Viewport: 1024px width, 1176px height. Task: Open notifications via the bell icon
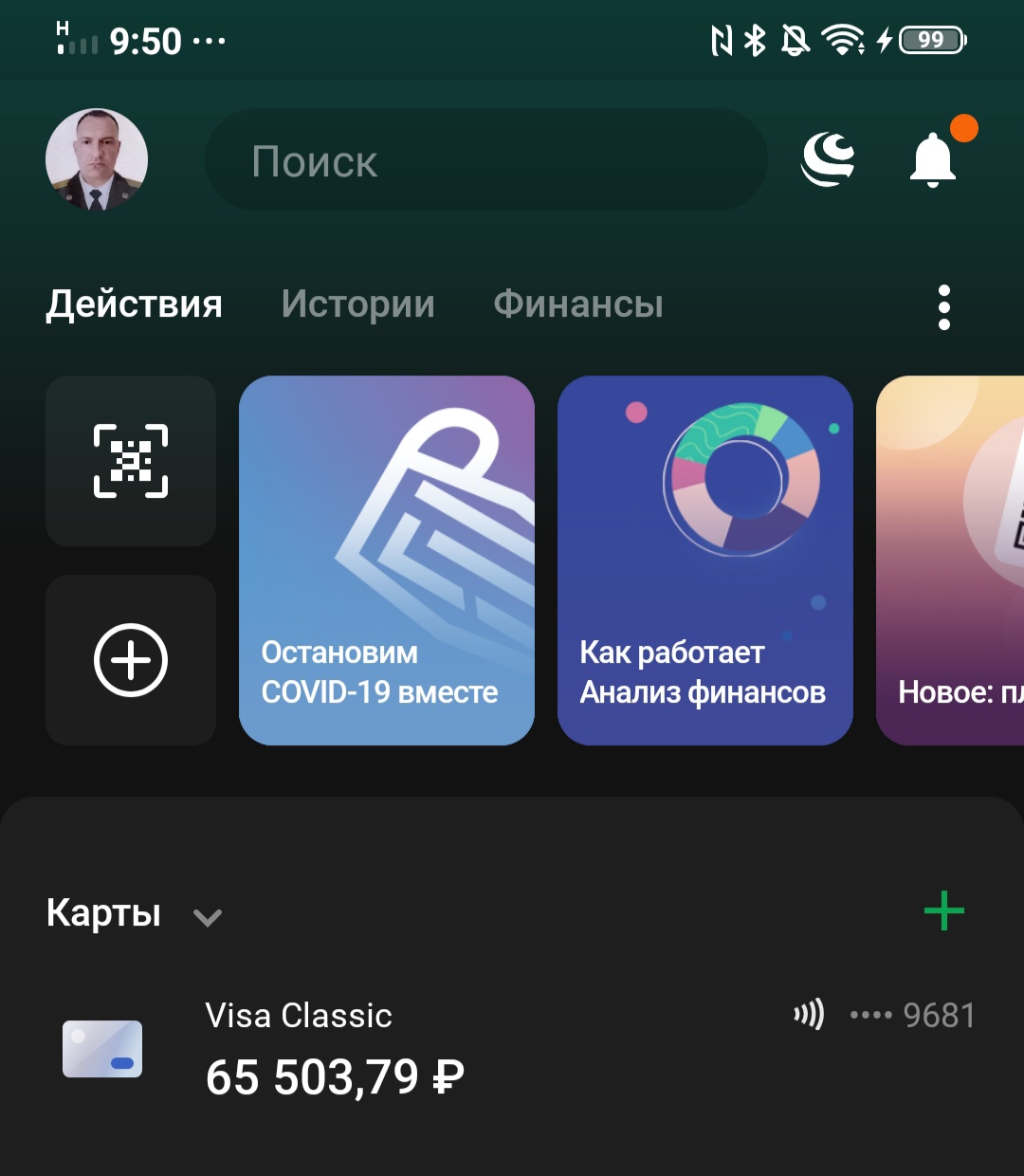point(934,161)
